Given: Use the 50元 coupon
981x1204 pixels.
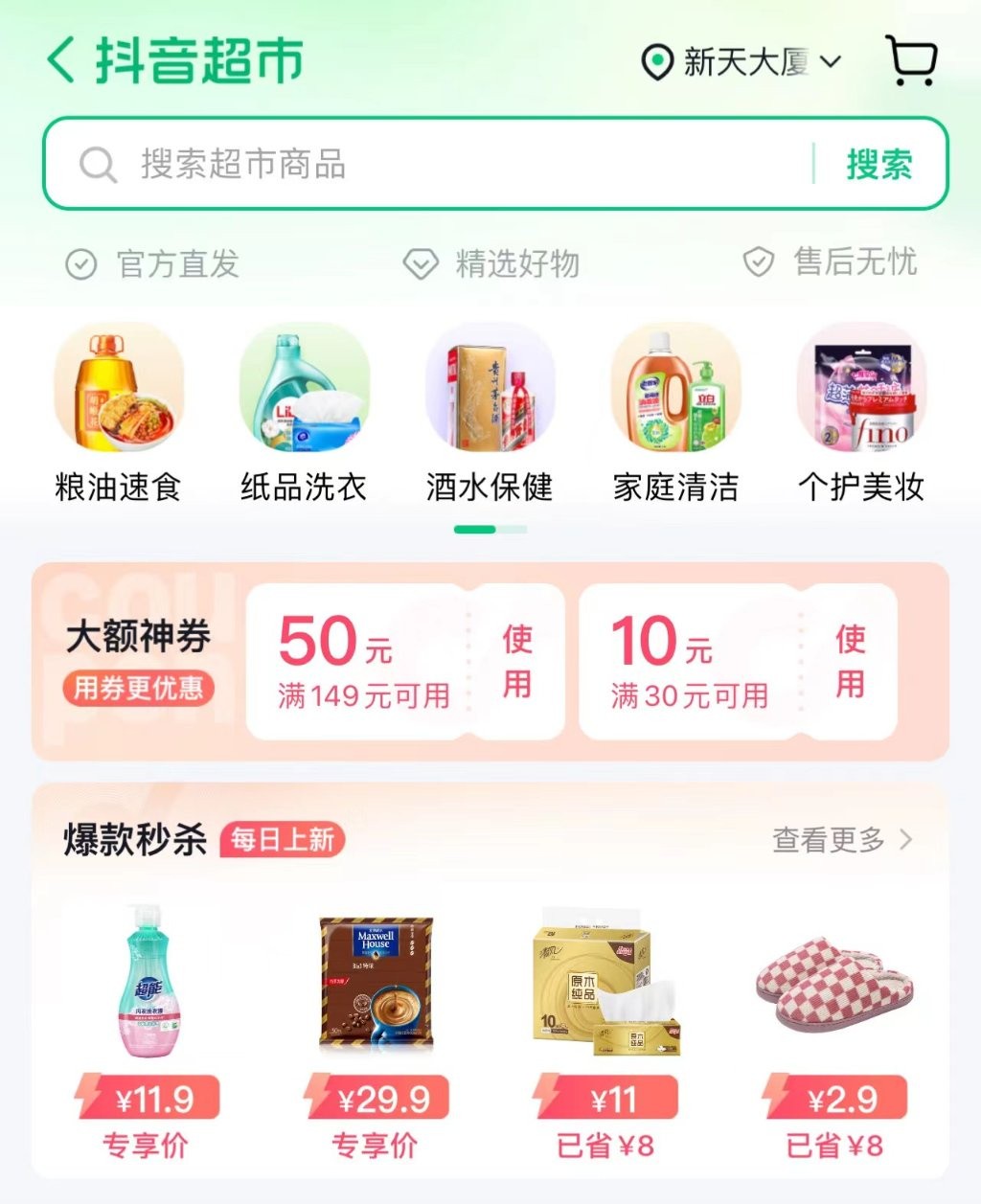Looking at the screenshot, I should tap(517, 661).
